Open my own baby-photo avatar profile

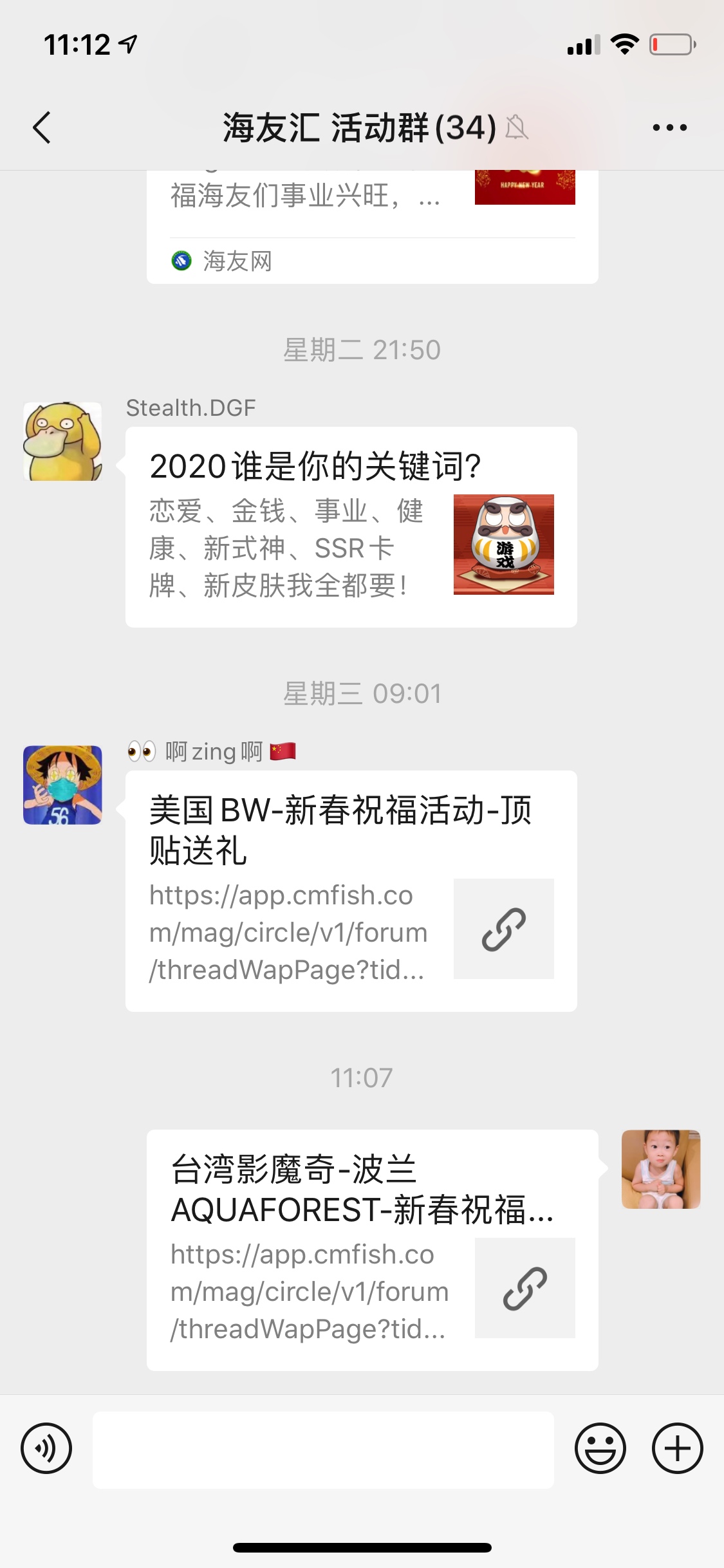coord(660,1169)
